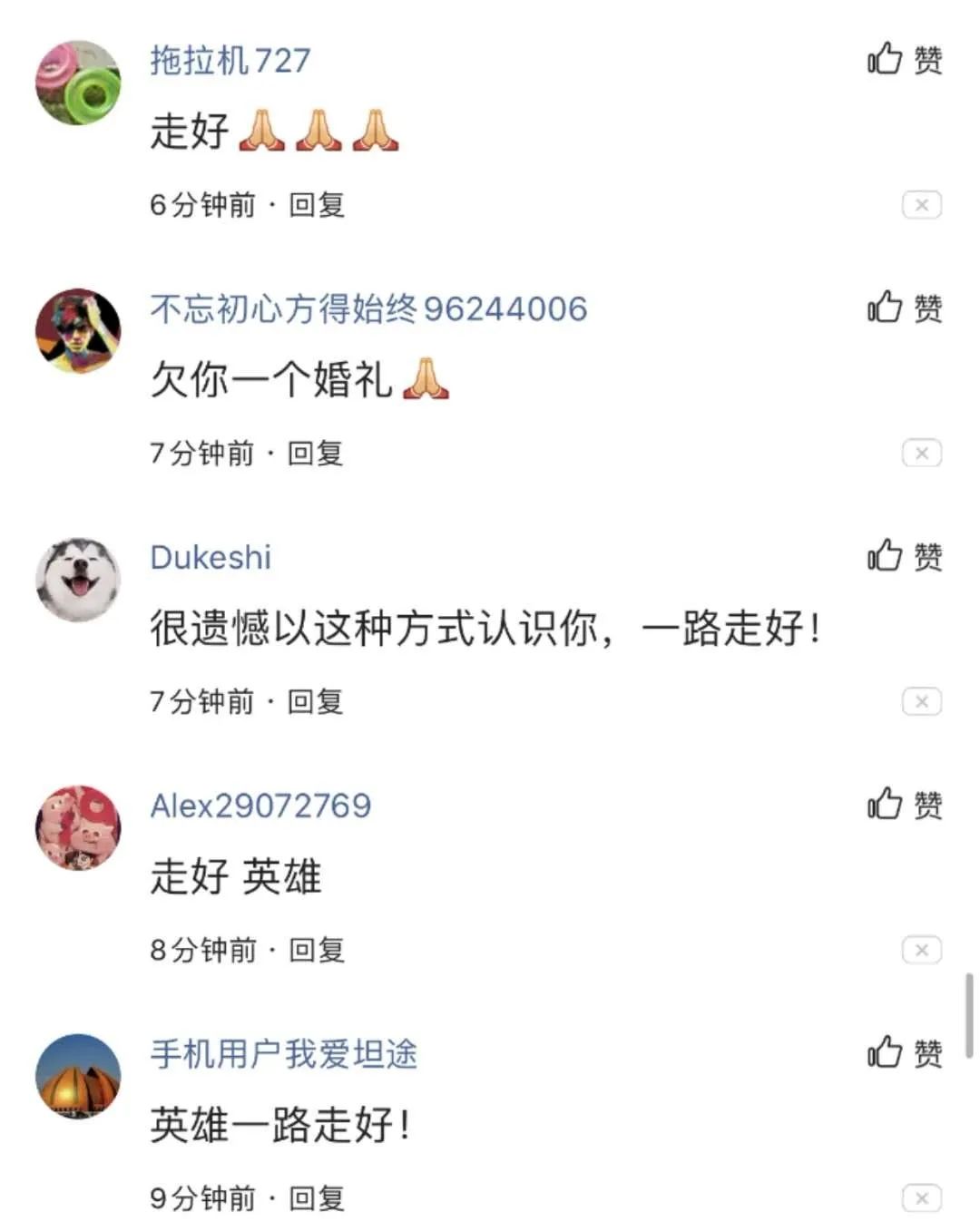Open profile of 手机用户我爱坦途
The height and width of the screenshot is (1231, 980).
pyautogui.click(x=283, y=1054)
